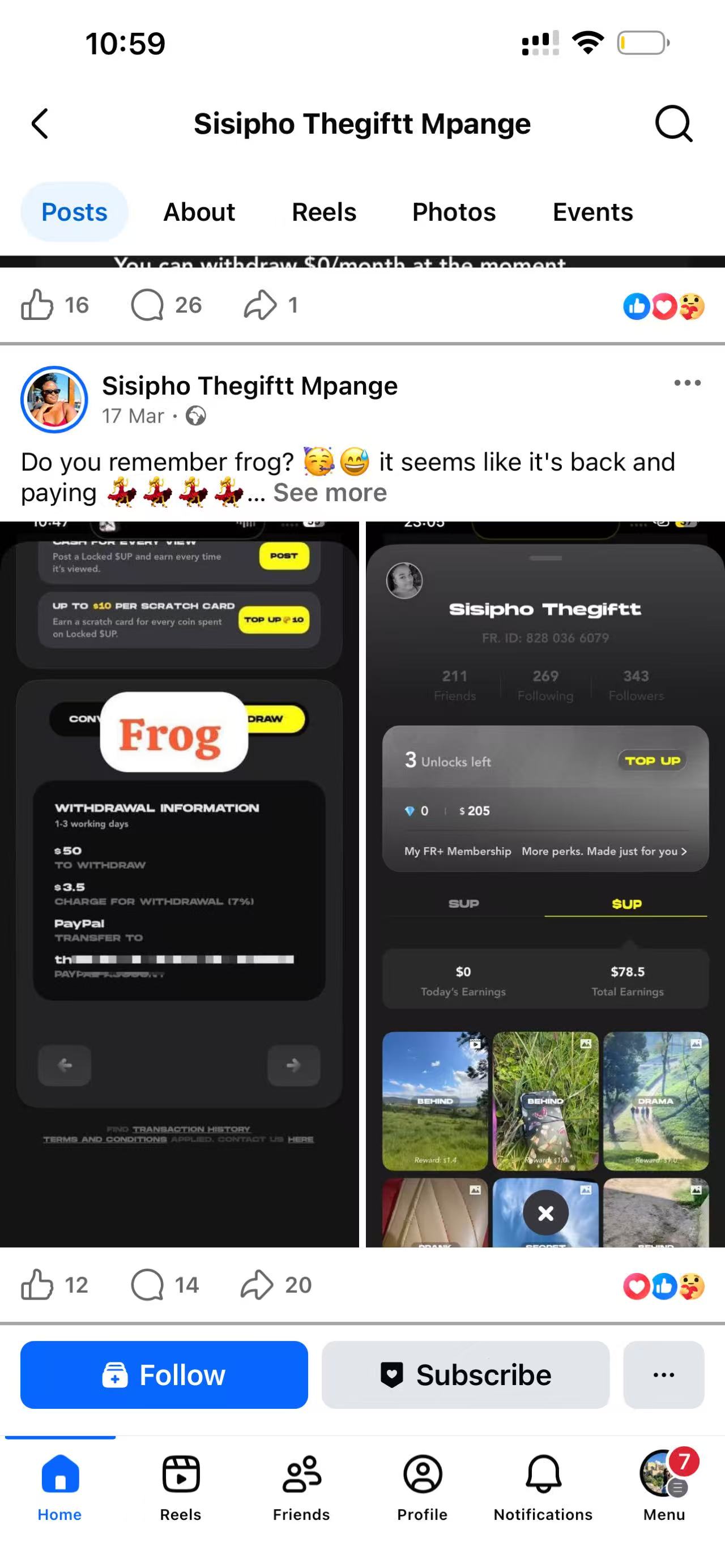Screen dimensions: 725x1568
Task: Follow Sisipho Thegiftt Mpange
Action: coord(164,1375)
